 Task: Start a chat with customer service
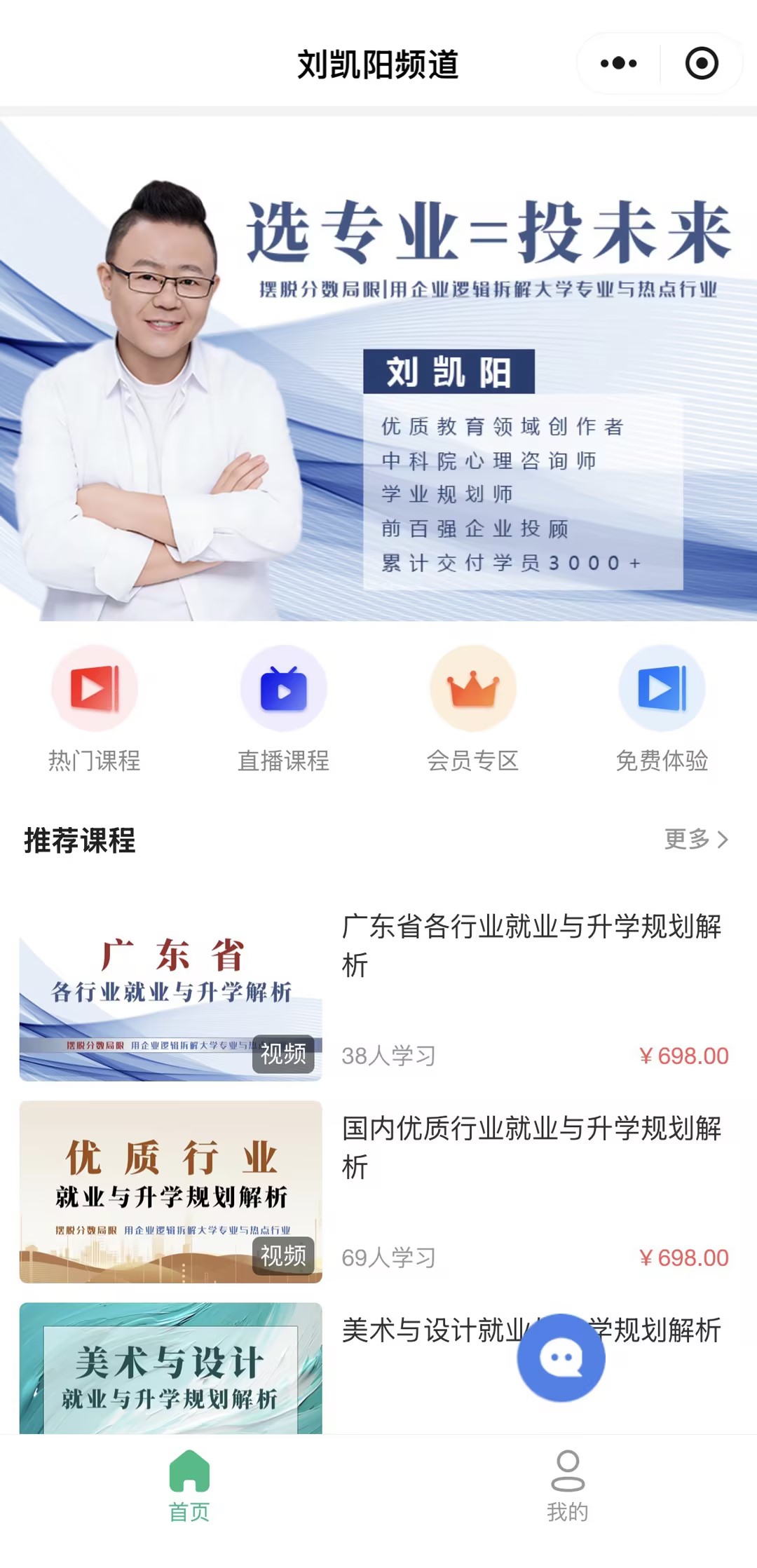[561, 1358]
